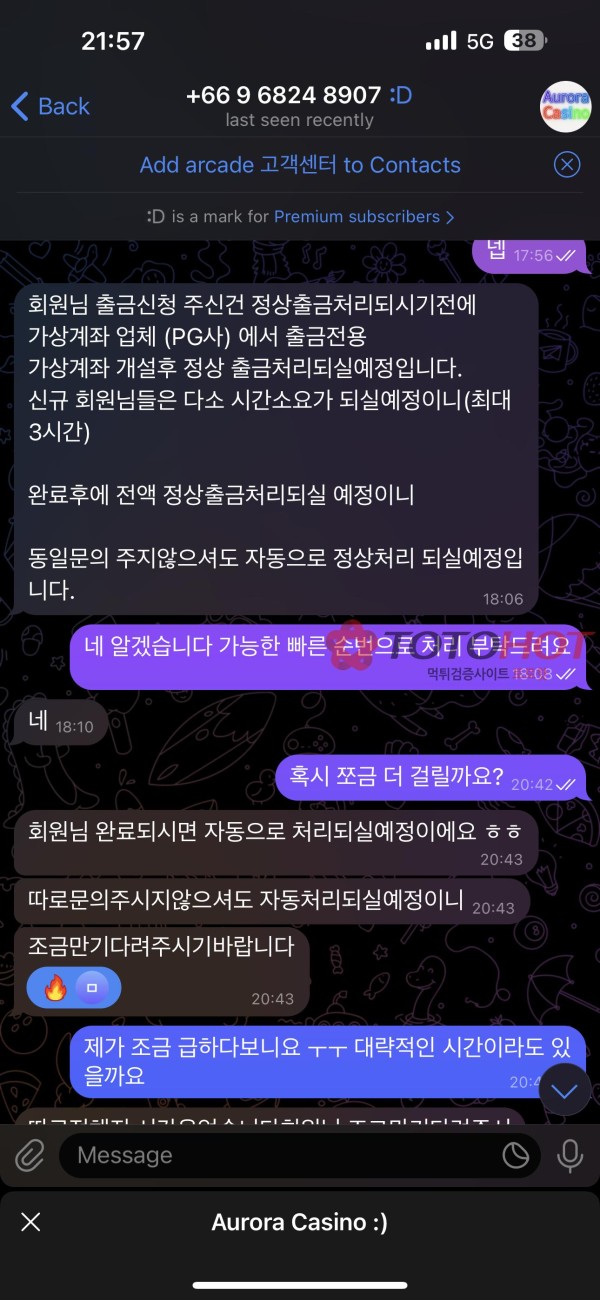
Task: Open the Aurora Casino profile avatar
Action: pos(565,106)
